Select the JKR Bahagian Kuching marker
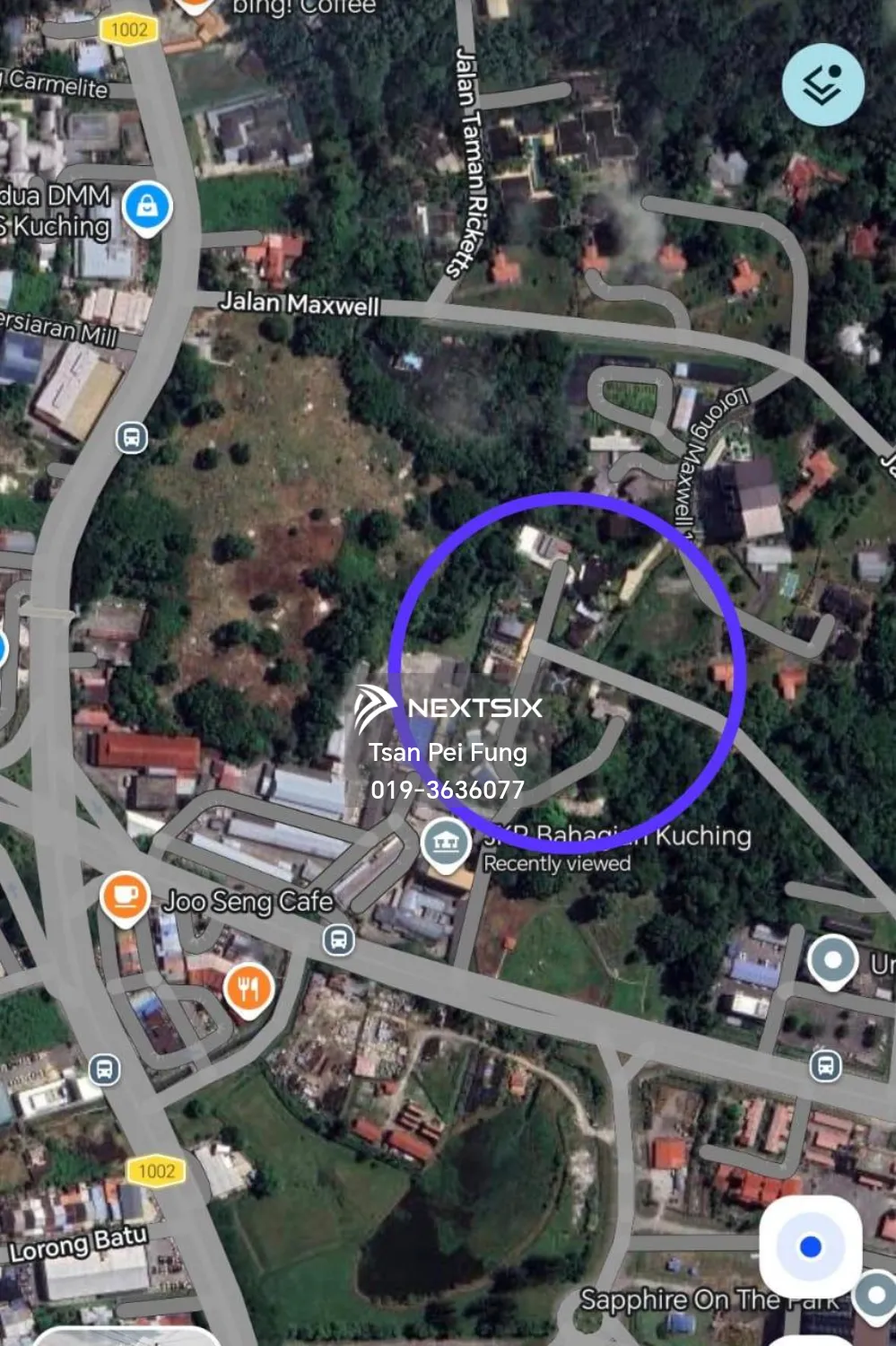This screenshot has height=1346, width=896. (x=447, y=843)
